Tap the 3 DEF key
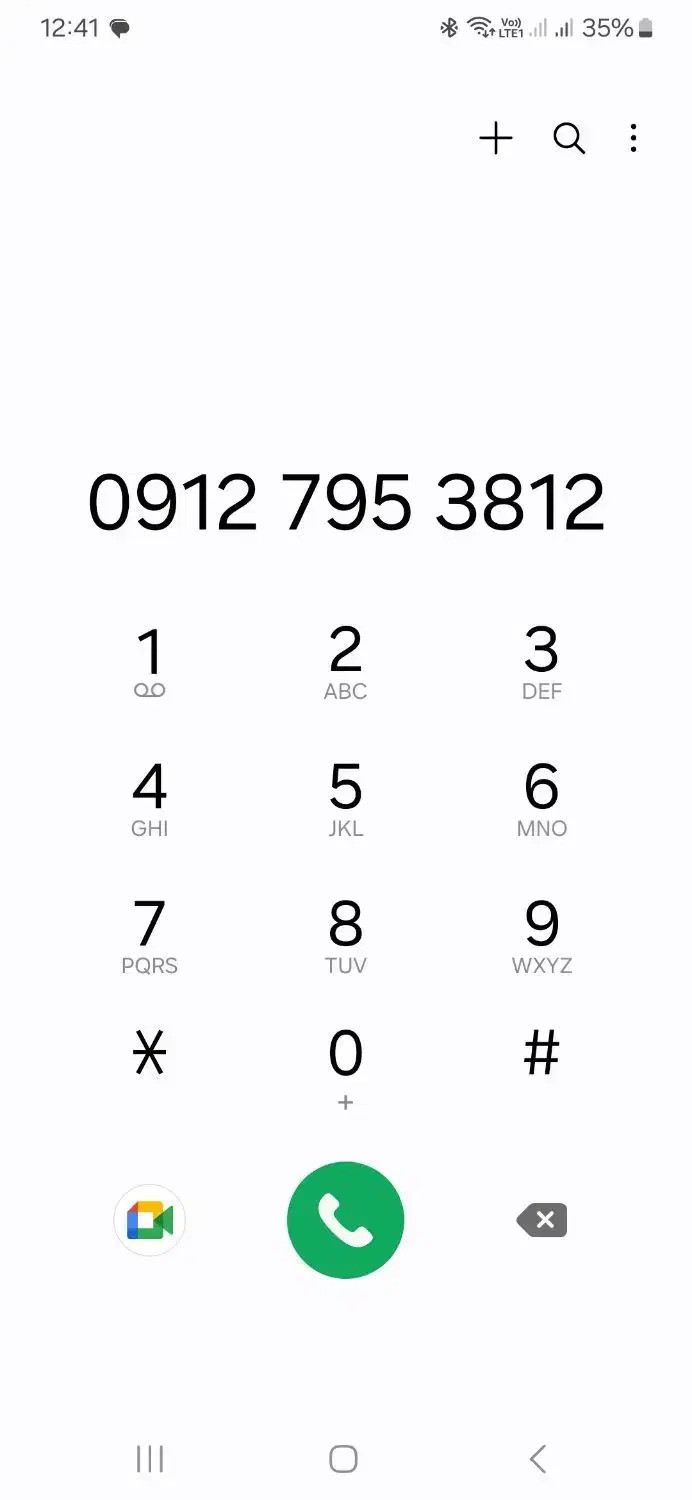The image size is (692, 1500). [541, 661]
